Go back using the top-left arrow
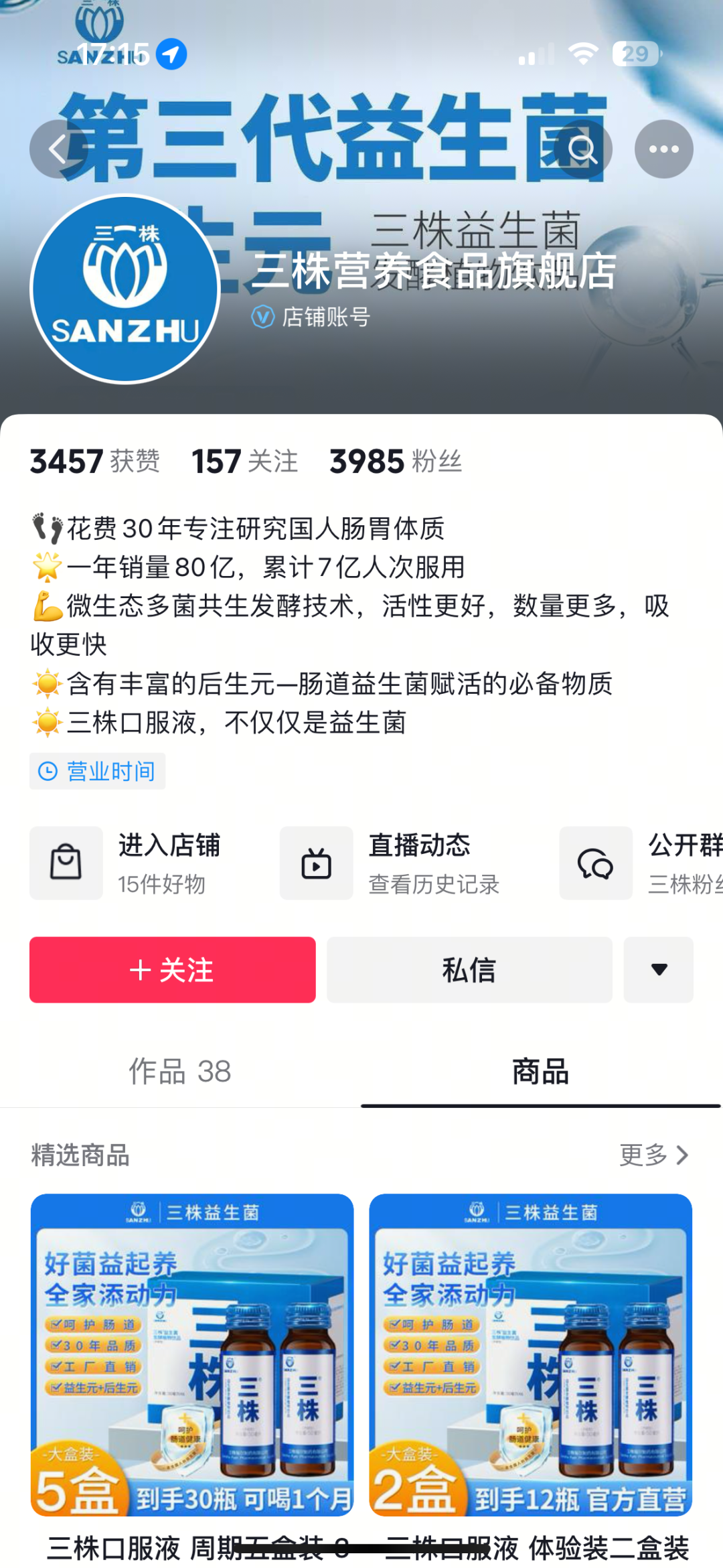The height and width of the screenshot is (1568, 723). tap(58, 149)
